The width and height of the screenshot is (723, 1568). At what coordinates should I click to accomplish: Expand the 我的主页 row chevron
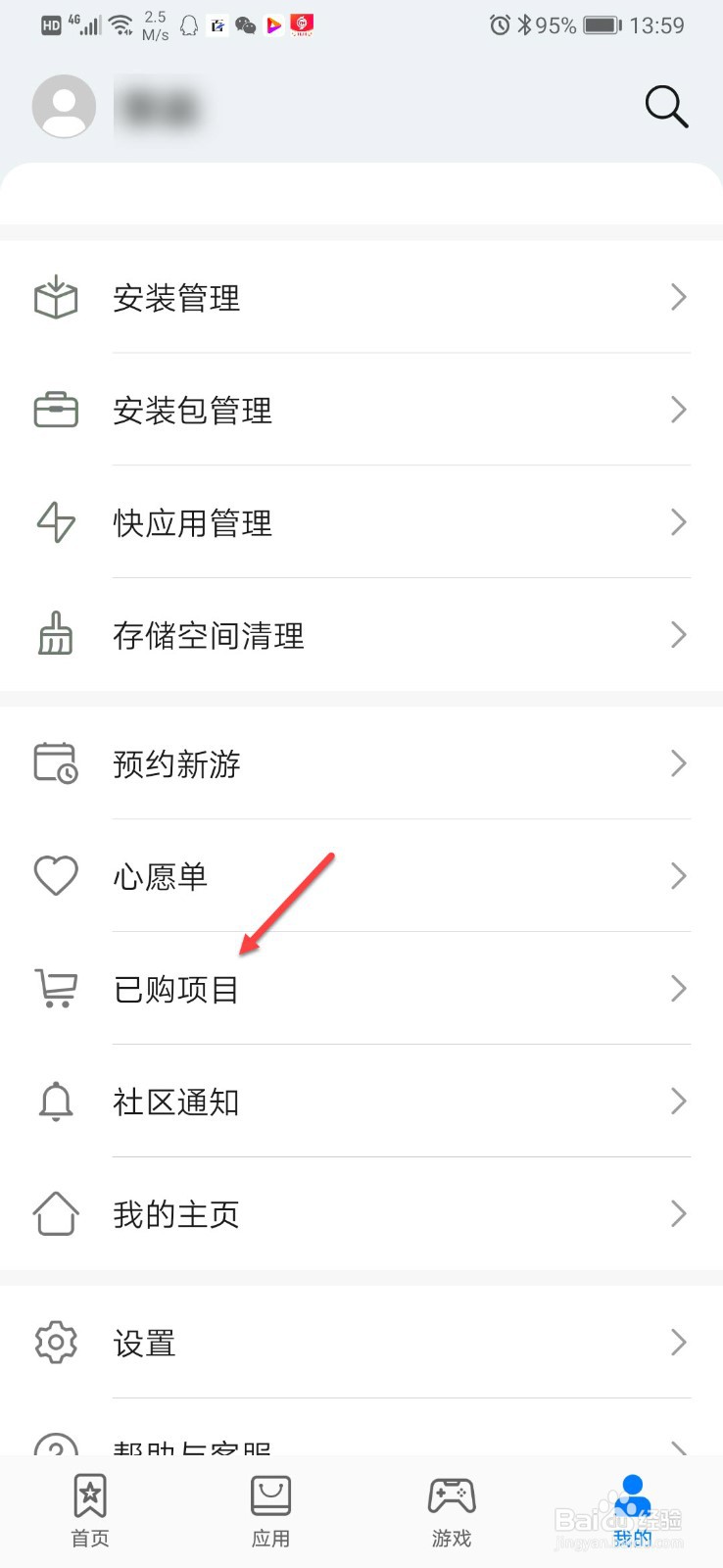[679, 1213]
